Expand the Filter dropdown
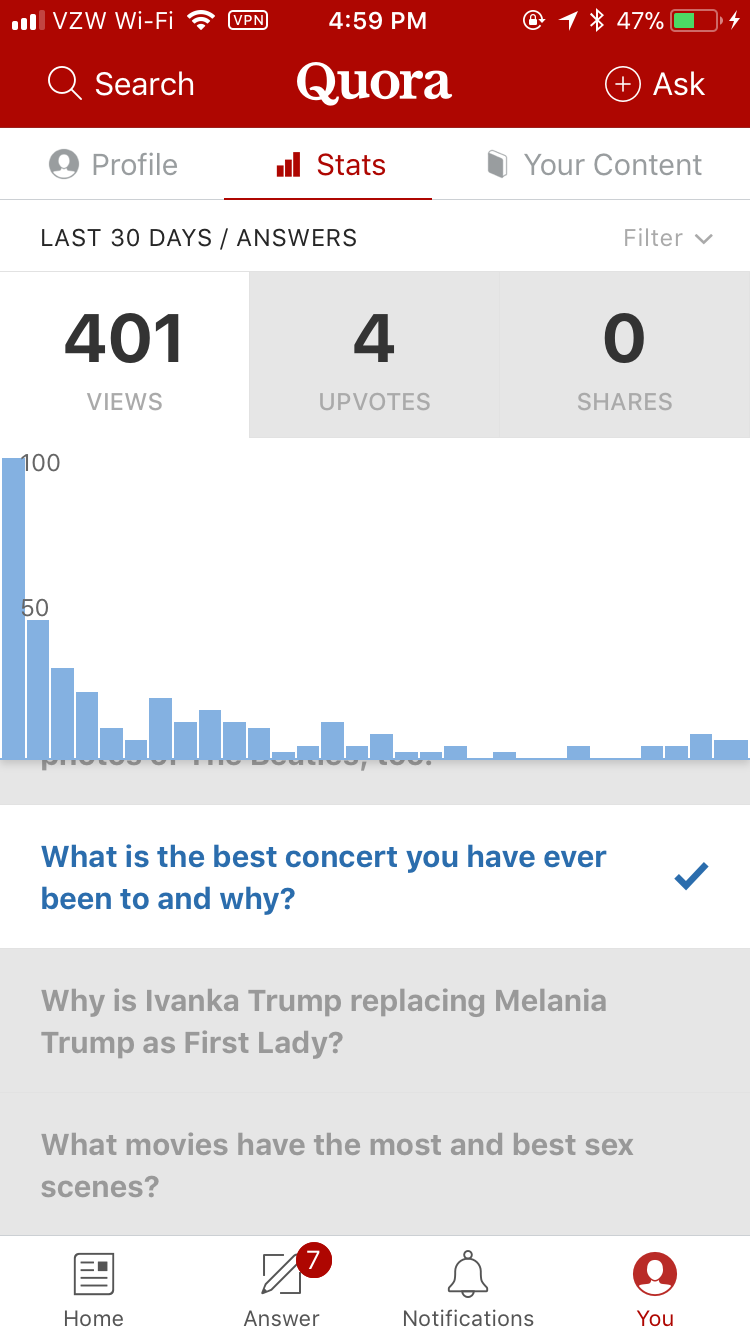 [x=667, y=238]
